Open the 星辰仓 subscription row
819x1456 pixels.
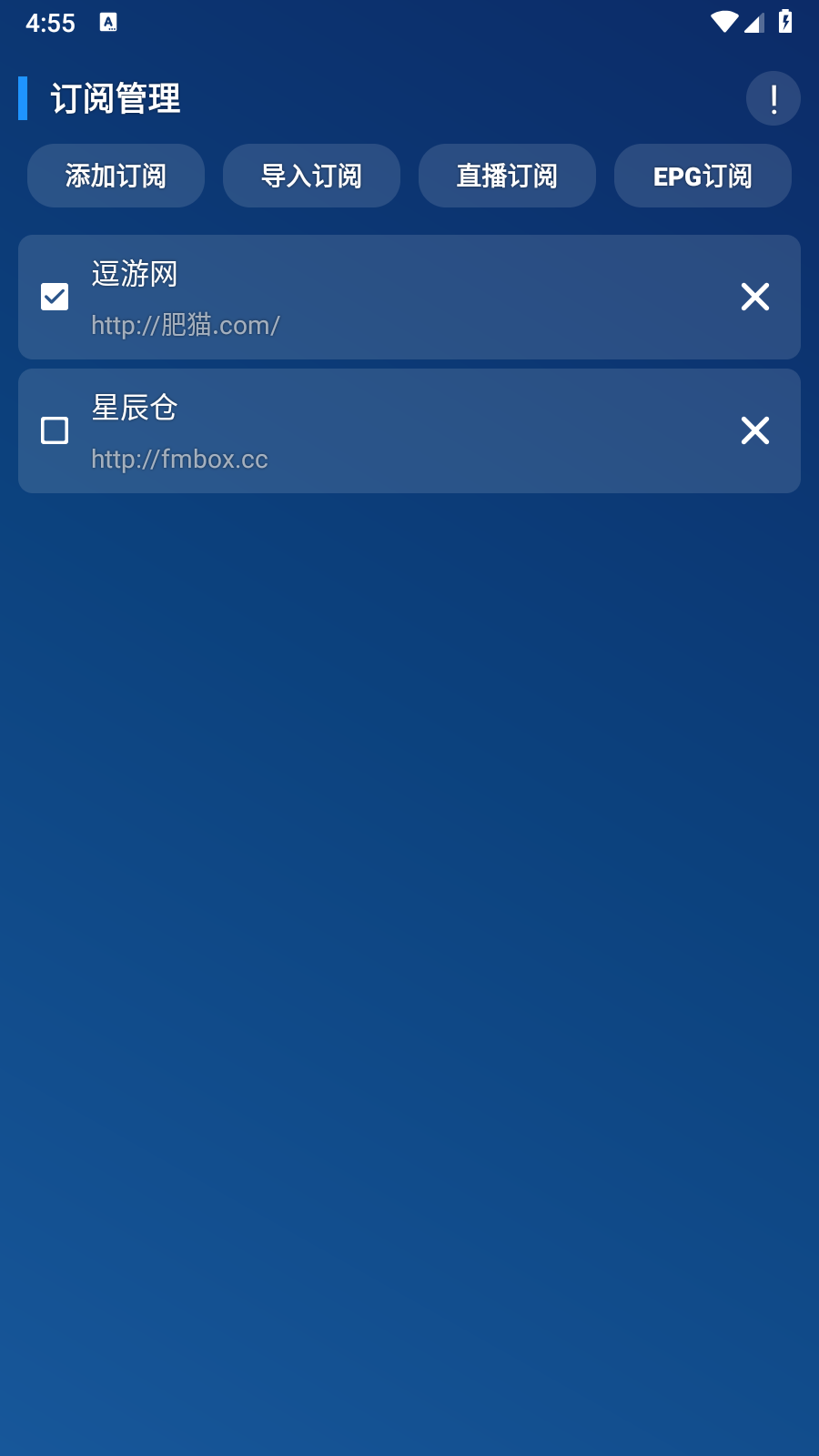point(409,430)
